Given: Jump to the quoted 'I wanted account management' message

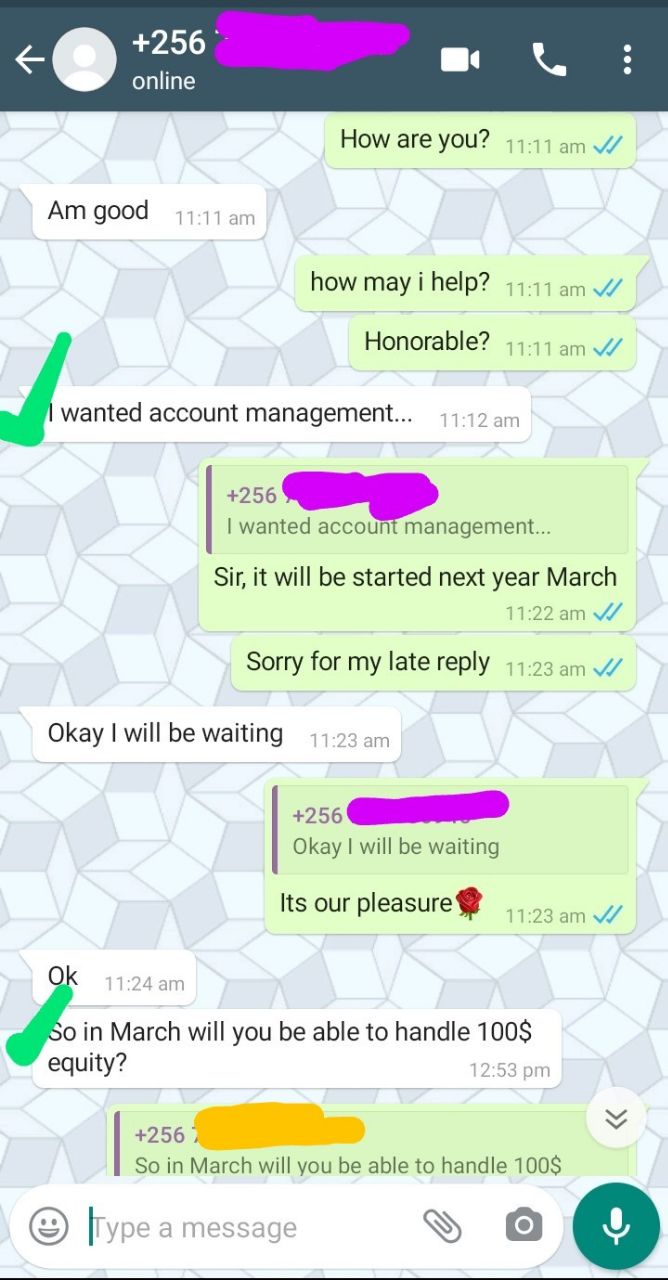Looking at the screenshot, I should 417,510.
